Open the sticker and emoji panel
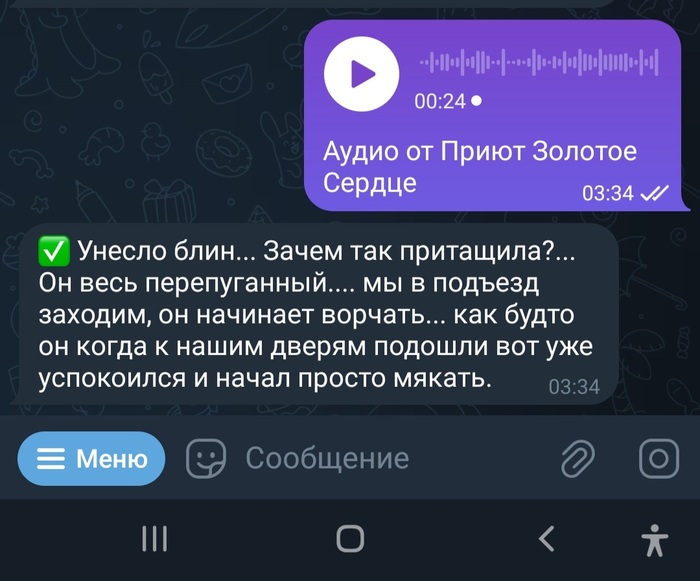The image size is (700, 581). [205, 459]
